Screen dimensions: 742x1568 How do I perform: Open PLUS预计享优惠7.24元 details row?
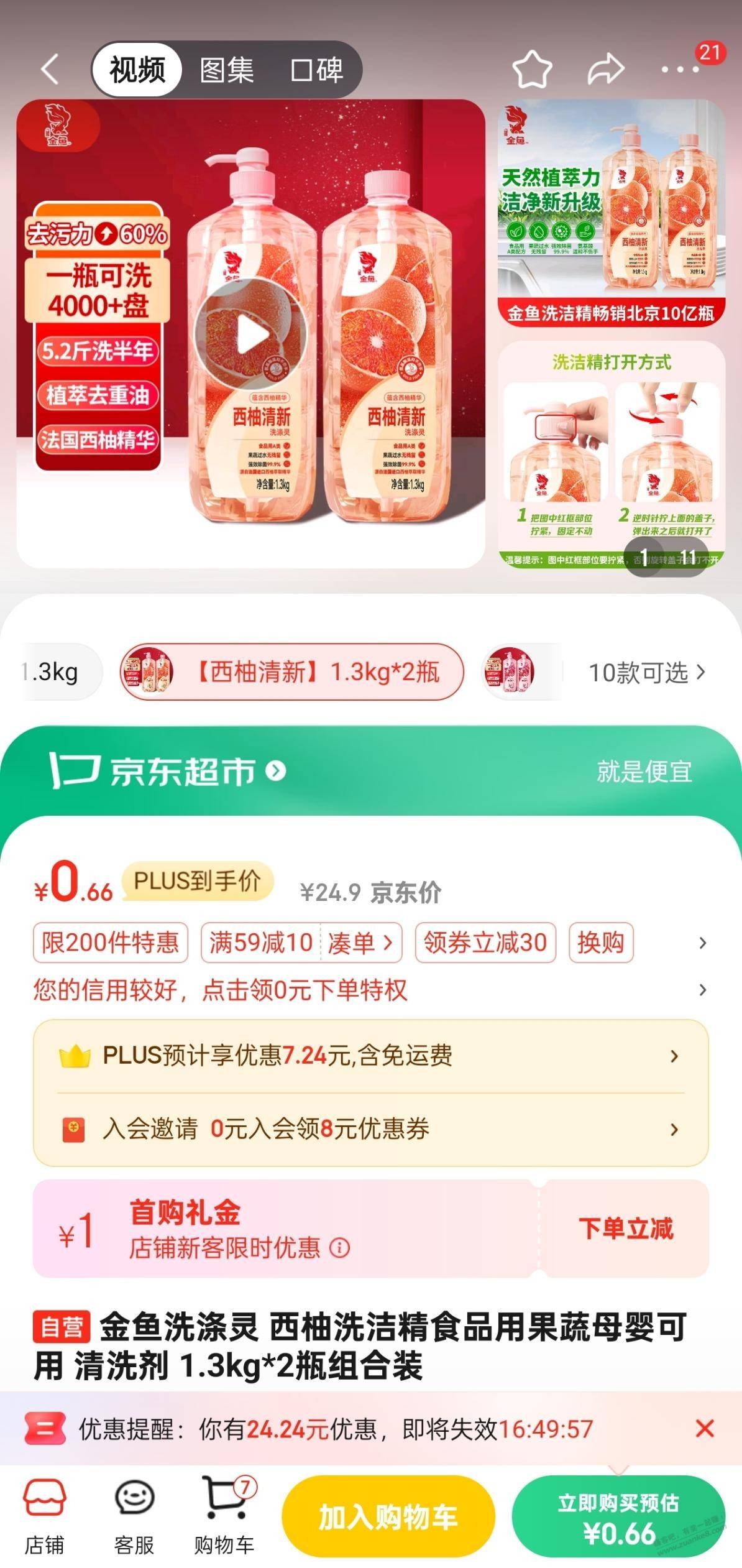pyautogui.click(x=370, y=1056)
